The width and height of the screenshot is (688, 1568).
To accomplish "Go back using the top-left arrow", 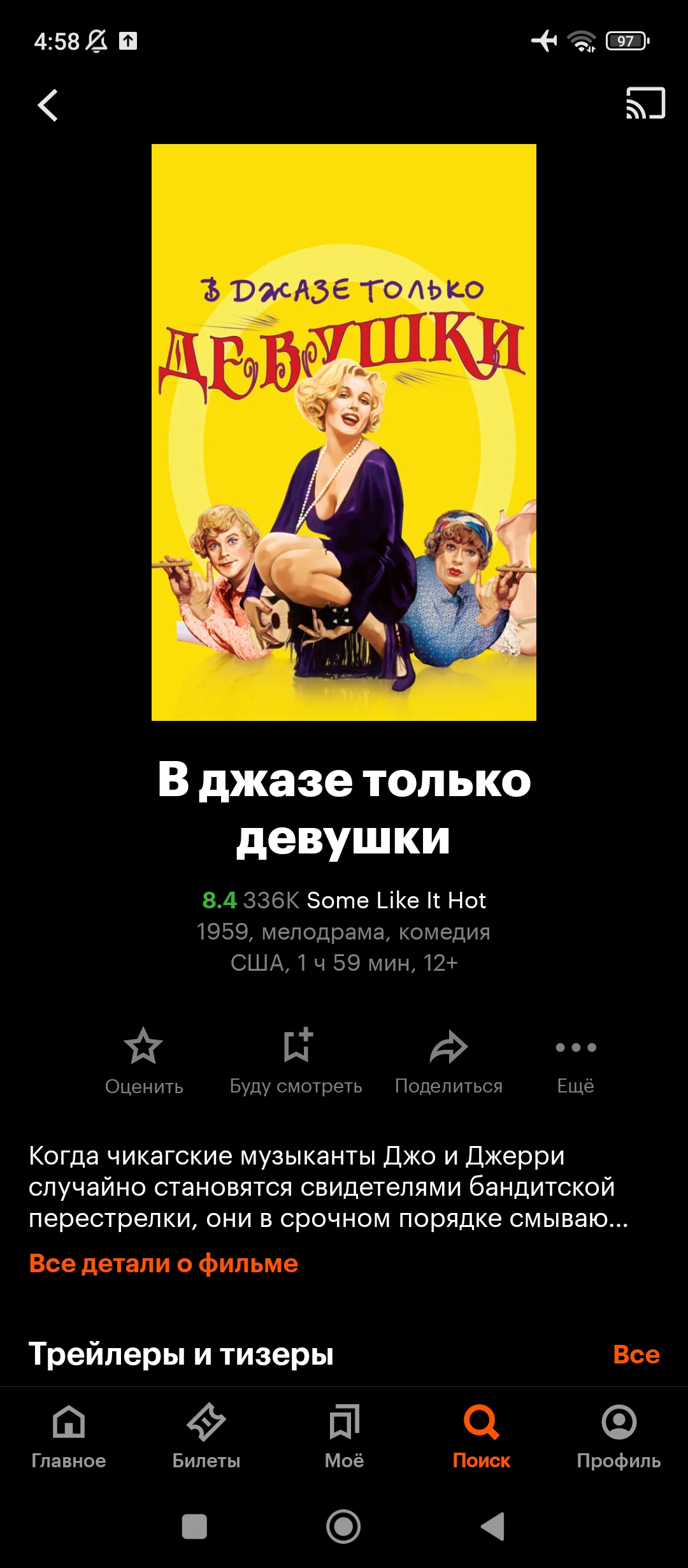I will (48, 105).
